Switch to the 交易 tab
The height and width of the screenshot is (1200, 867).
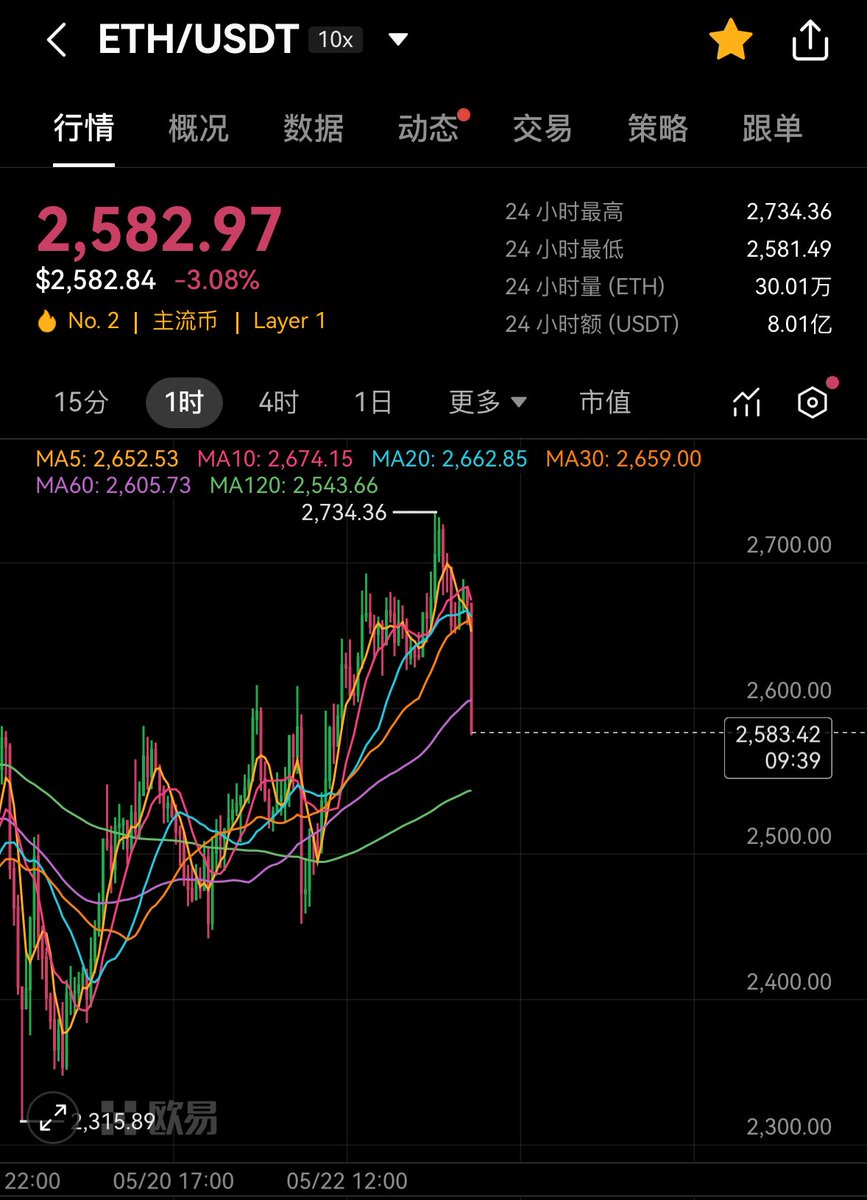pos(542,128)
